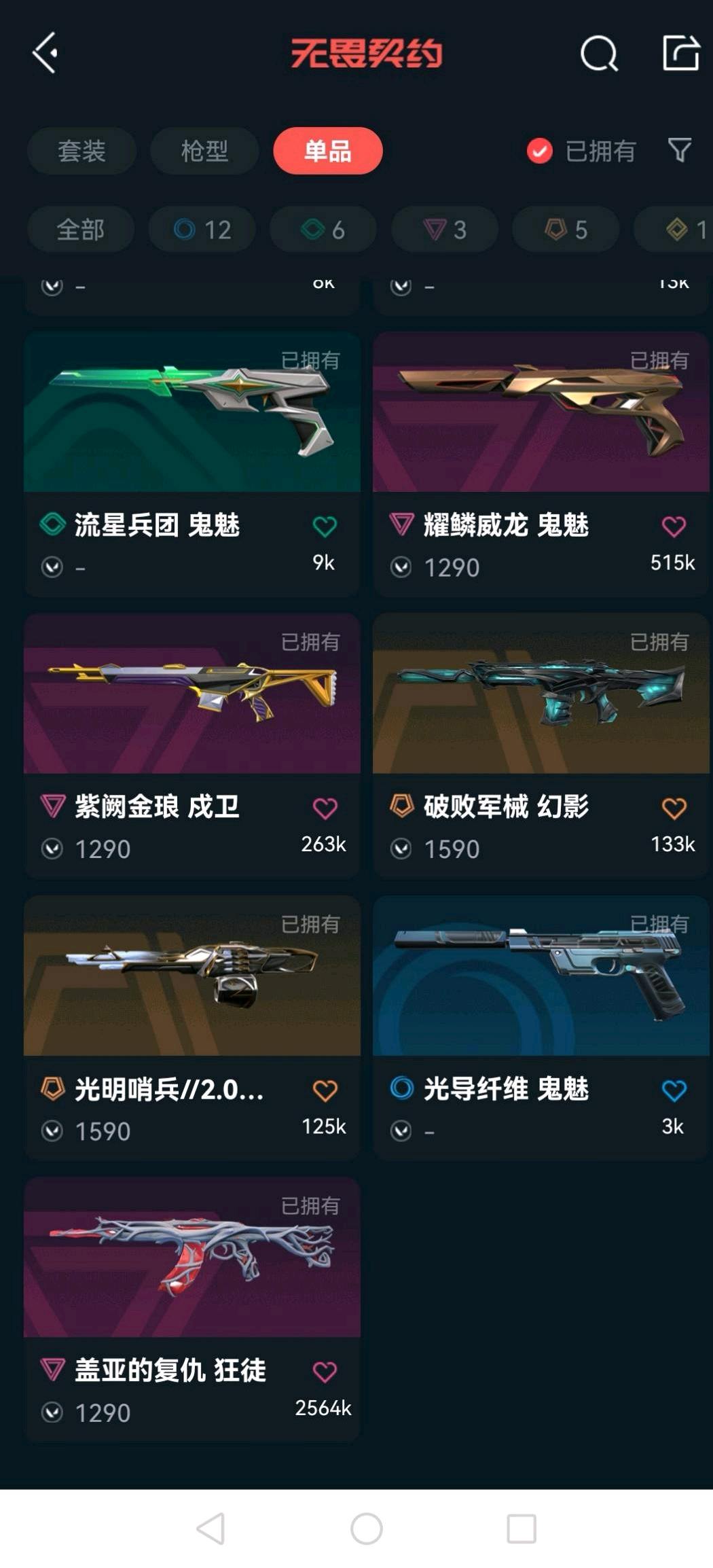Filter by the green tier chip showing 6
713x1568 pixels.
pos(323,230)
